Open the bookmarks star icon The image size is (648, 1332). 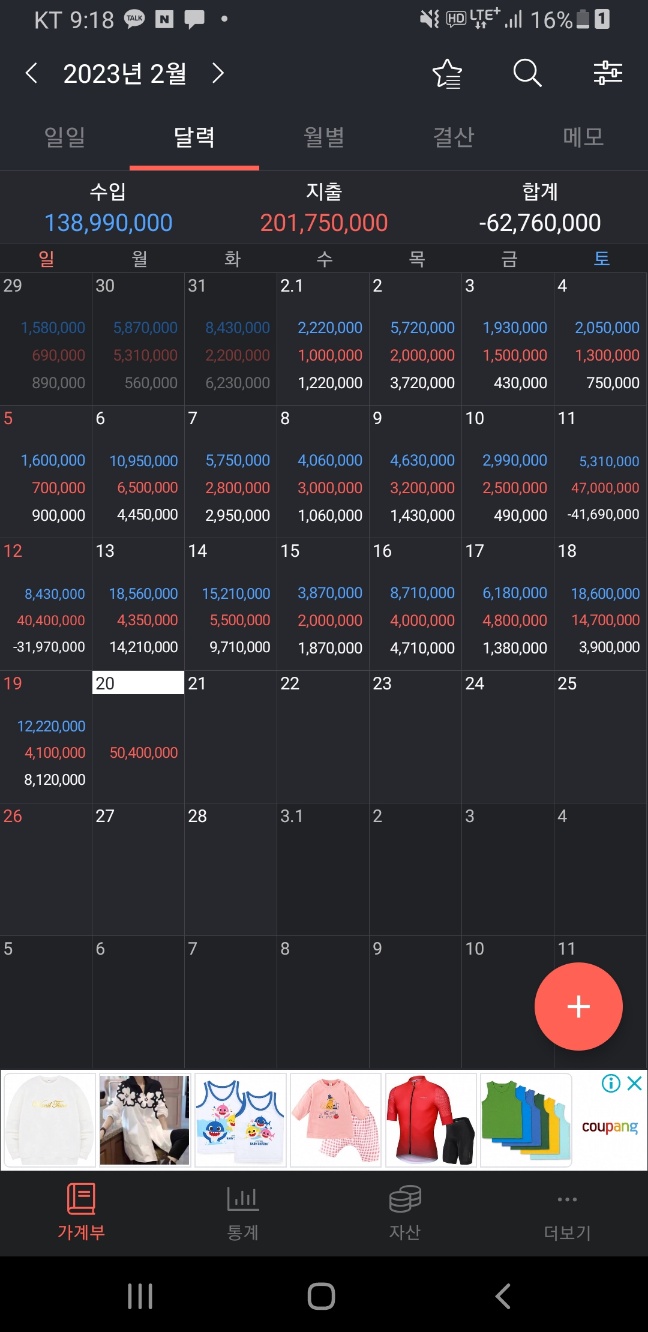[447, 73]
